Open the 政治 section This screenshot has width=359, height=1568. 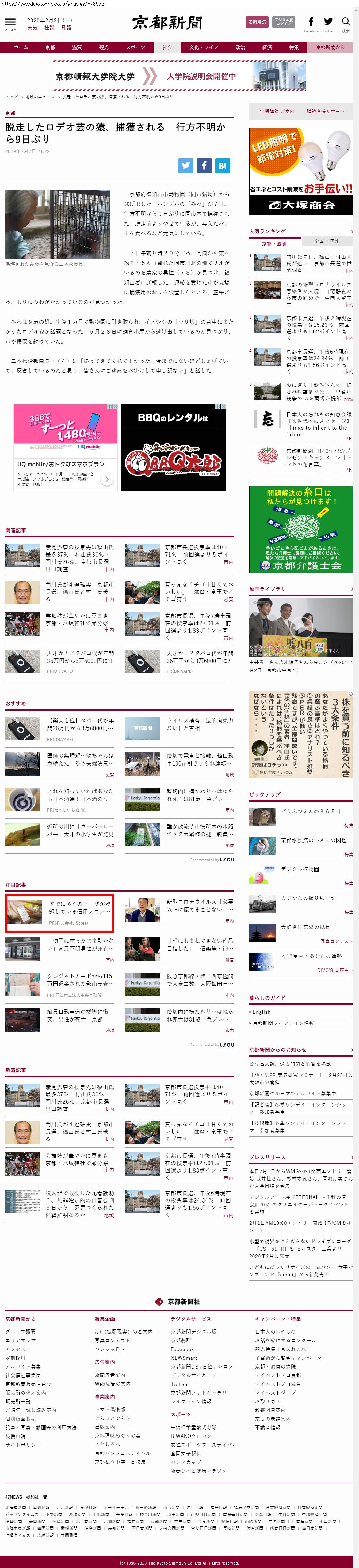pos(240,47)
